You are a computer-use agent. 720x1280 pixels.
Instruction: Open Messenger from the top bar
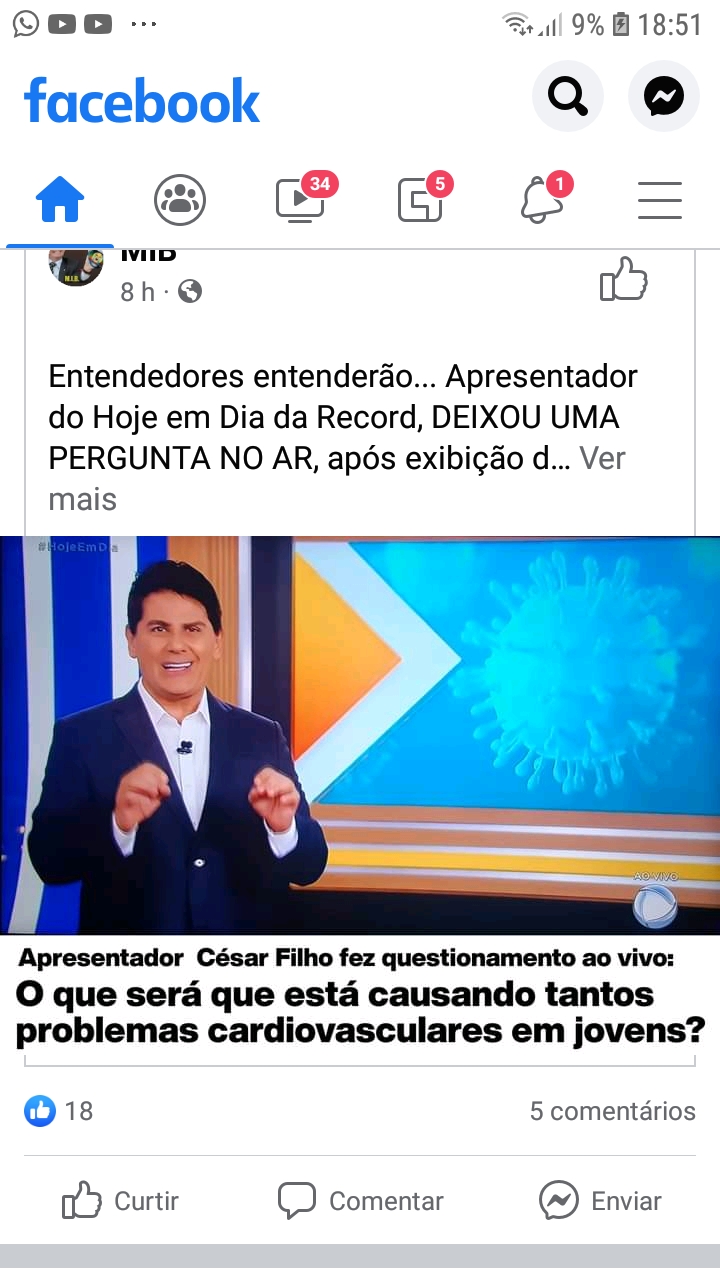point(663,96)
